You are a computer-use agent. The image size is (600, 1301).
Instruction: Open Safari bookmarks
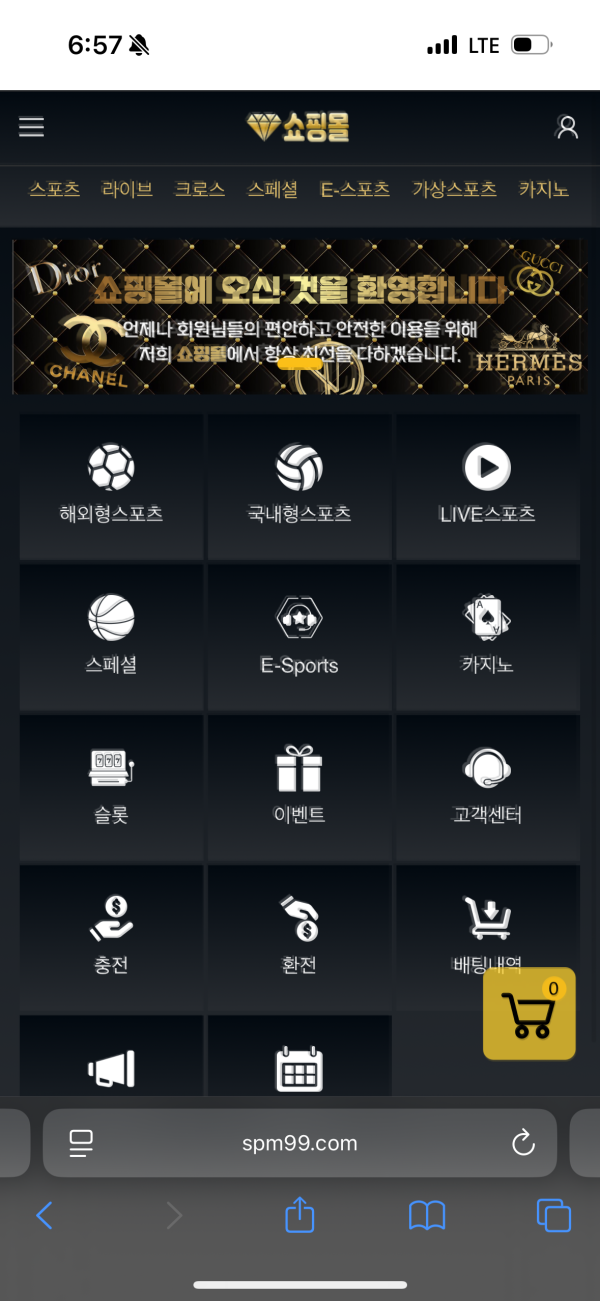coord(427,1215)
